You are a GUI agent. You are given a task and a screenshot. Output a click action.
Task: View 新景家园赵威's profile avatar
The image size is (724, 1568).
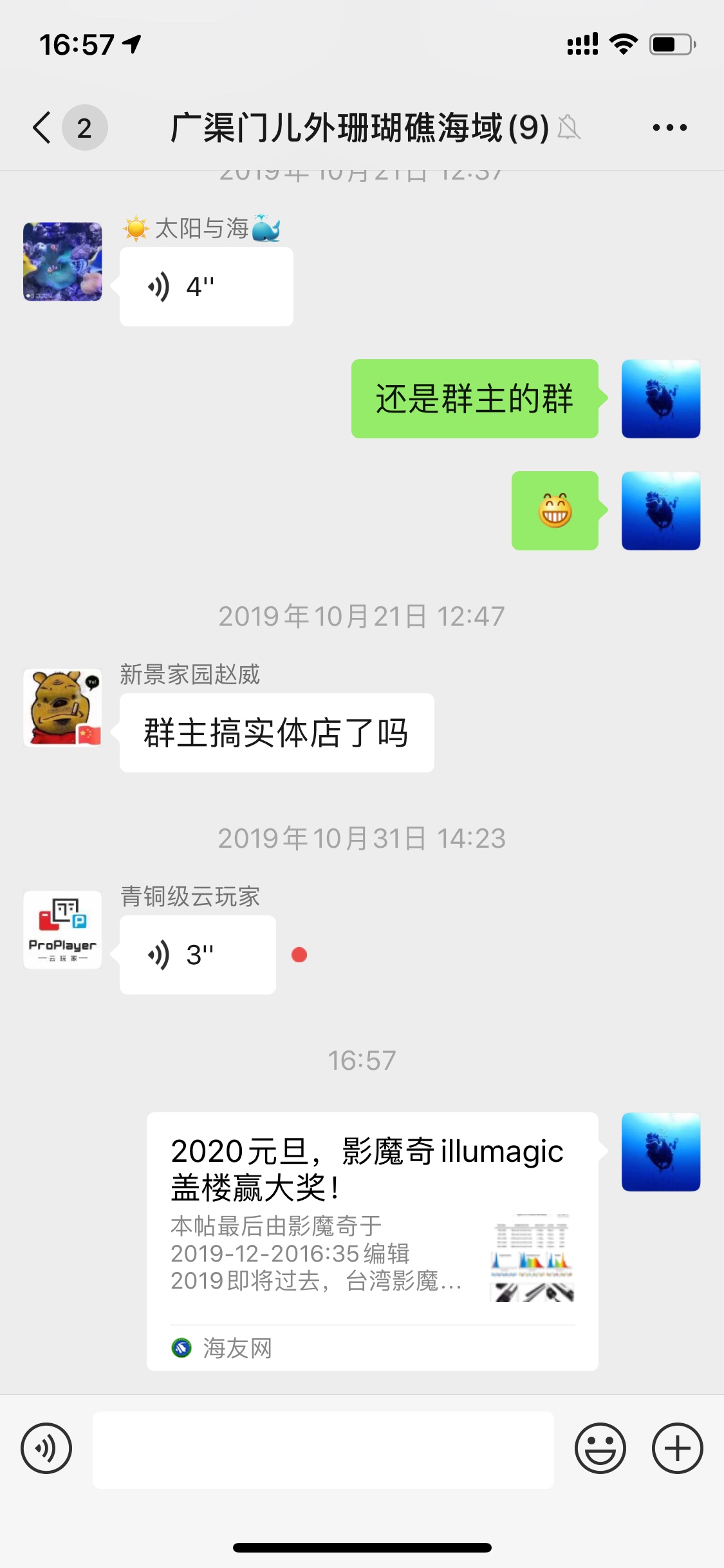click(x=62, y=707)
